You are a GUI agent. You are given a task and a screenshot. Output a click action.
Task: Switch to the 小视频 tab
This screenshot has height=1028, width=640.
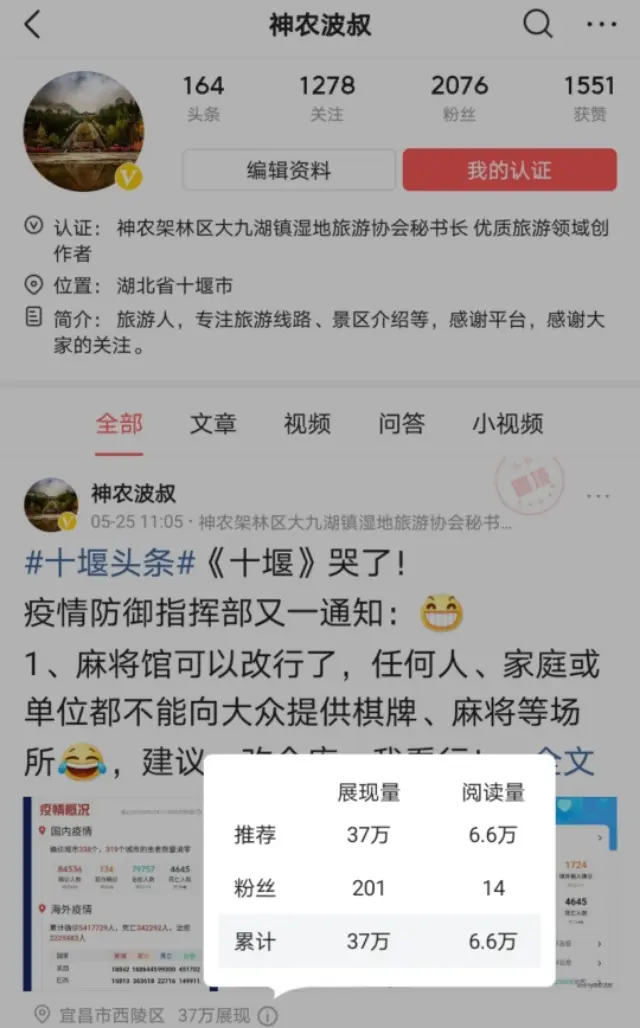[x=508, y=423]
